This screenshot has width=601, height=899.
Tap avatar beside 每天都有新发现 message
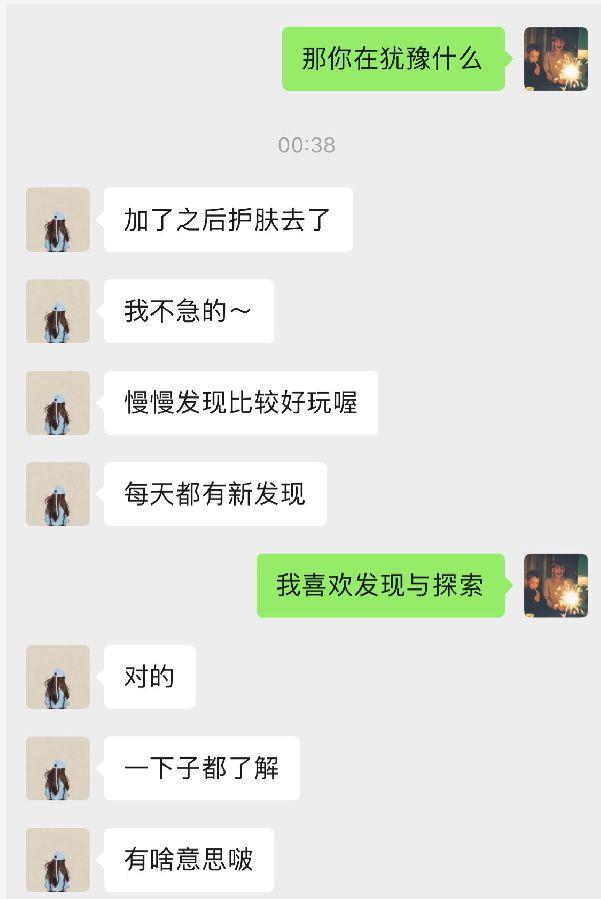point(57,494)
